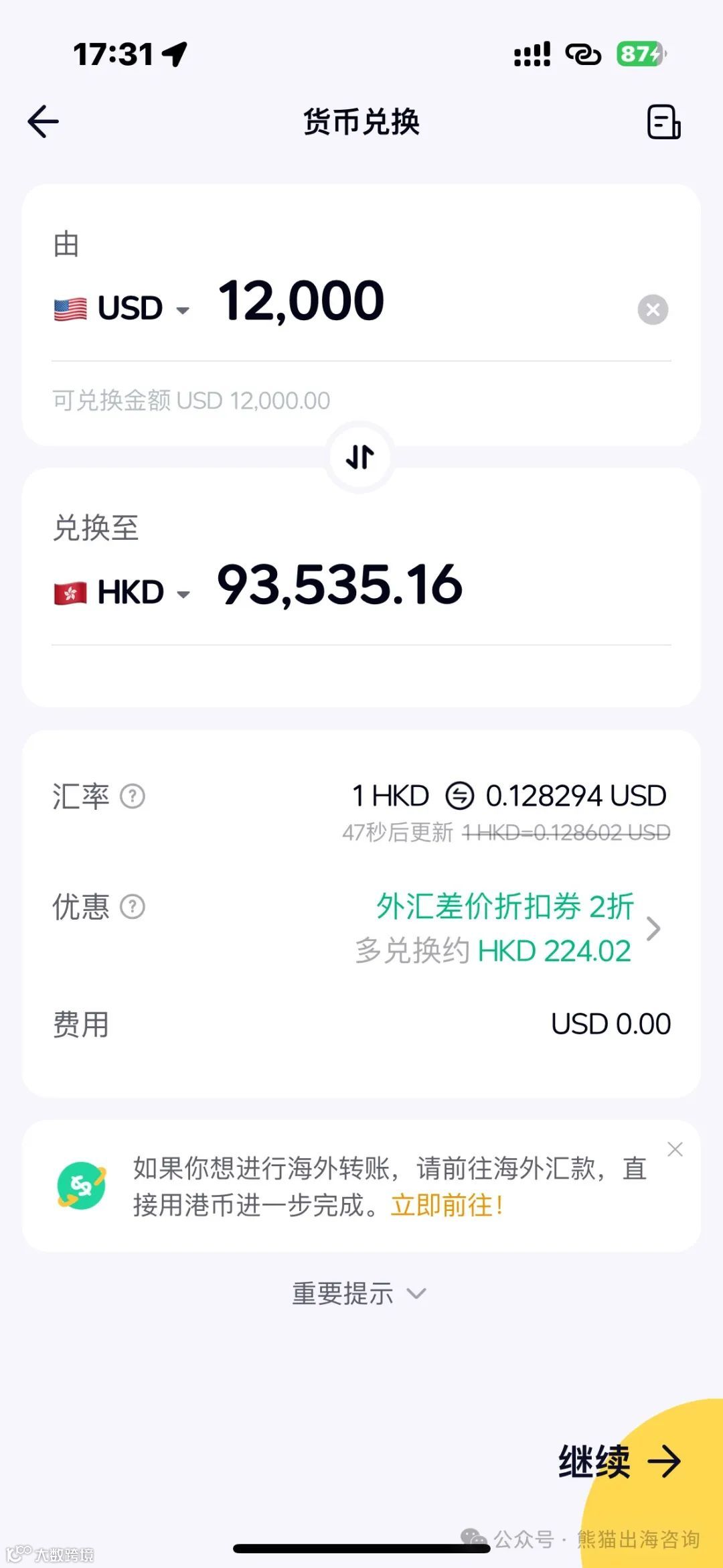Swap the source and target currencies

(x=360, y=457)
